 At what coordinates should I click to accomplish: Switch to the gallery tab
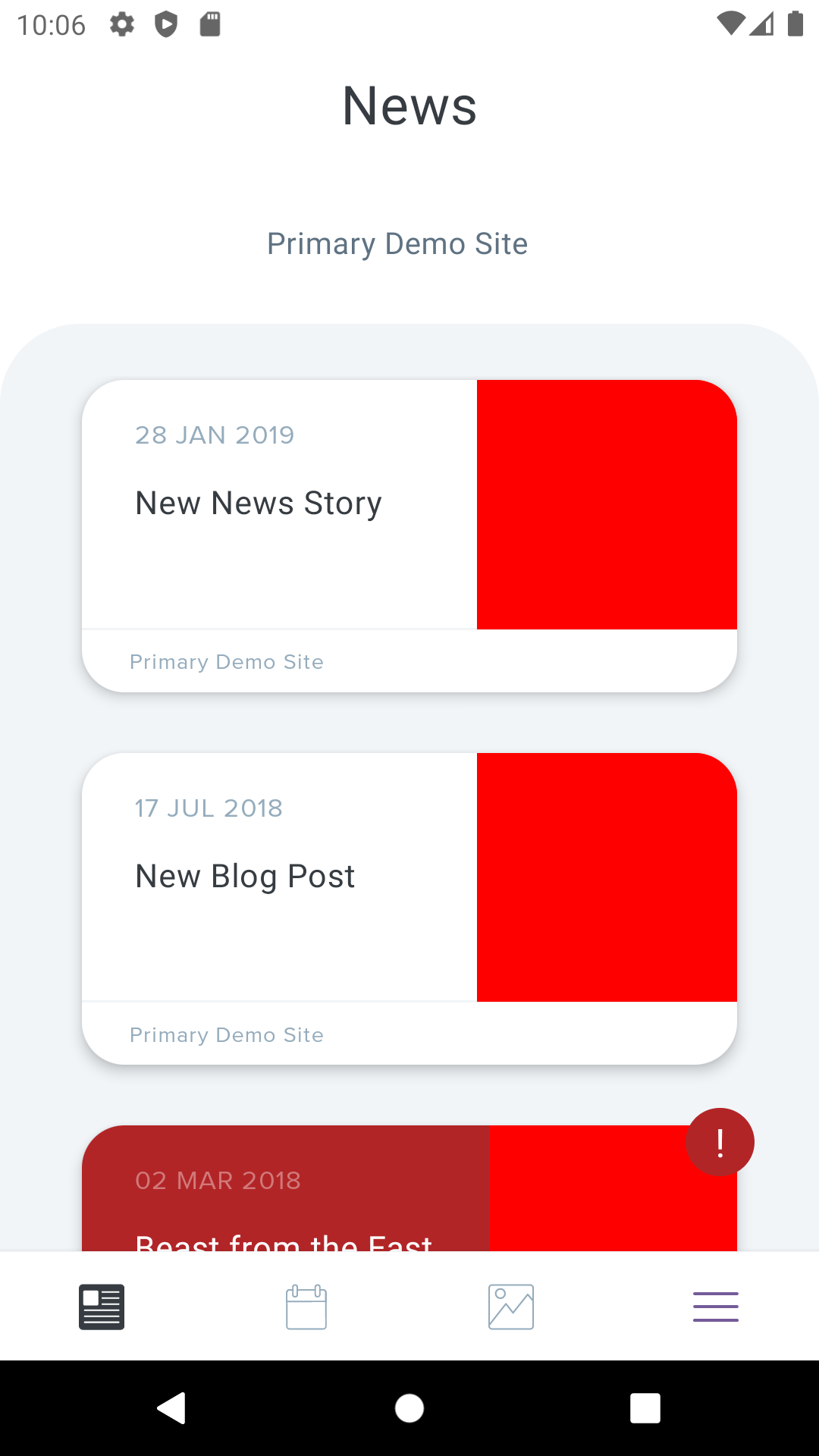pyautogui.click(x=511, y=1307)
